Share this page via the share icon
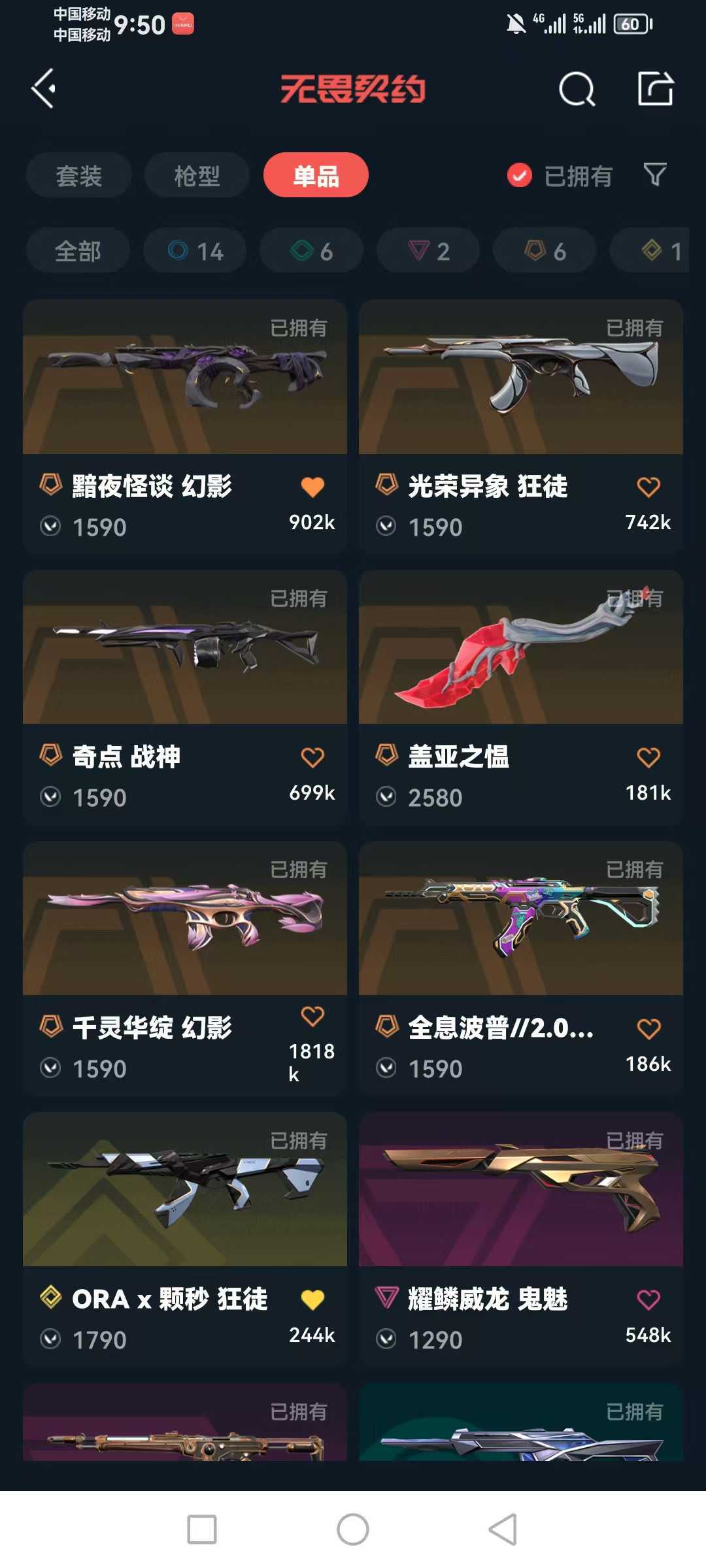This screenshot has width=706, height=1568. (655, 88)
